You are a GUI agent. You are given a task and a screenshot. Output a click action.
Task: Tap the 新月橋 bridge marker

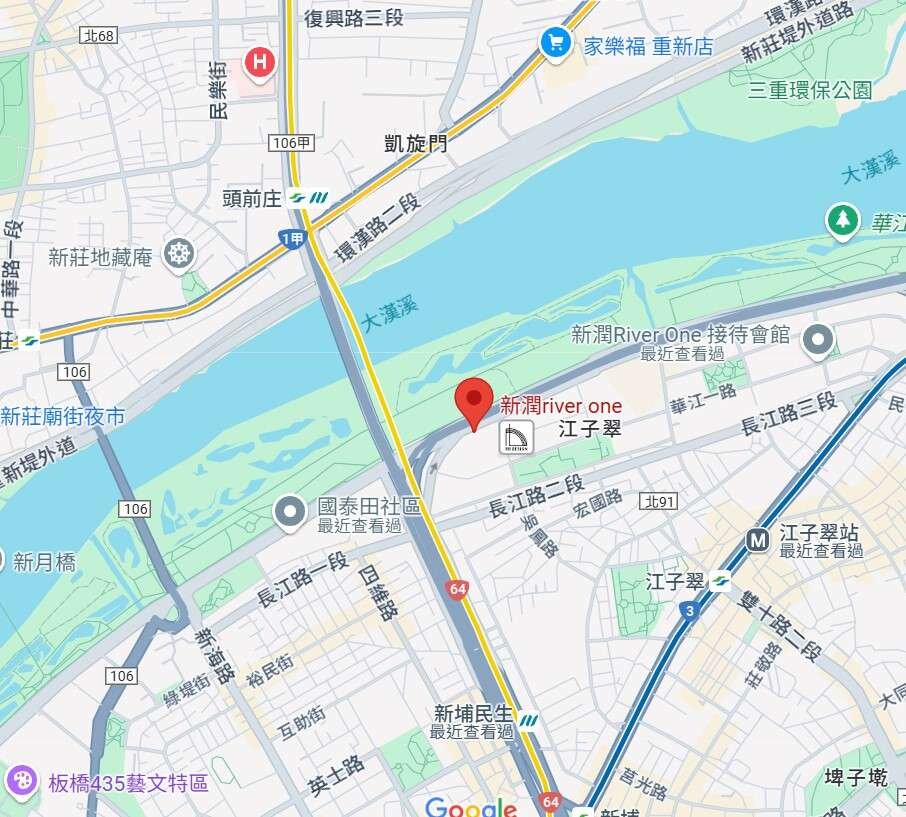point(4,561)
